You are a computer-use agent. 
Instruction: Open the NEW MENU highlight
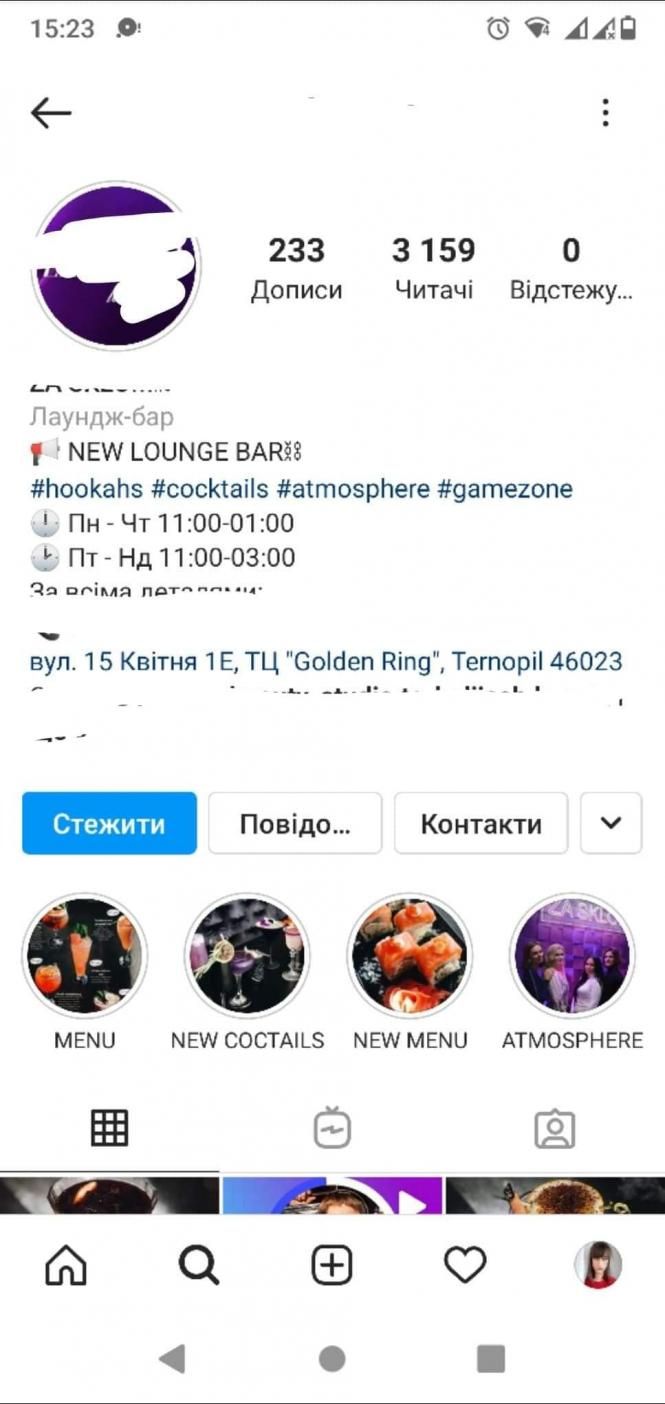coord(410,956)
